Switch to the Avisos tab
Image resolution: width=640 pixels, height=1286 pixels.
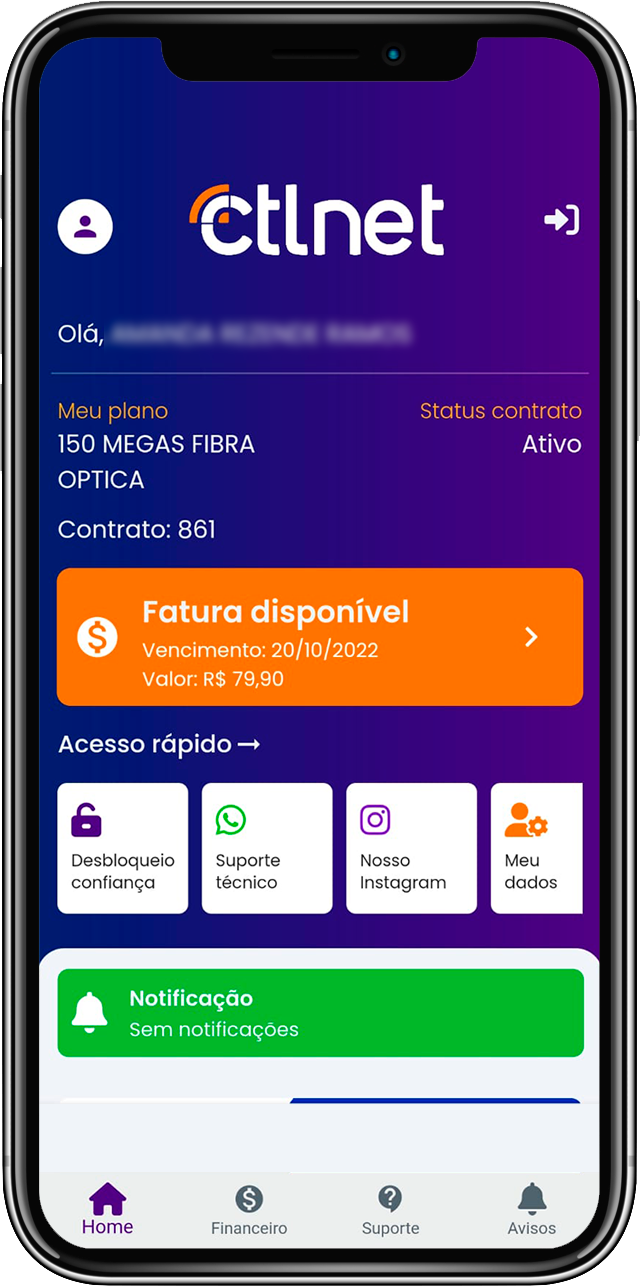point(531,1209)
